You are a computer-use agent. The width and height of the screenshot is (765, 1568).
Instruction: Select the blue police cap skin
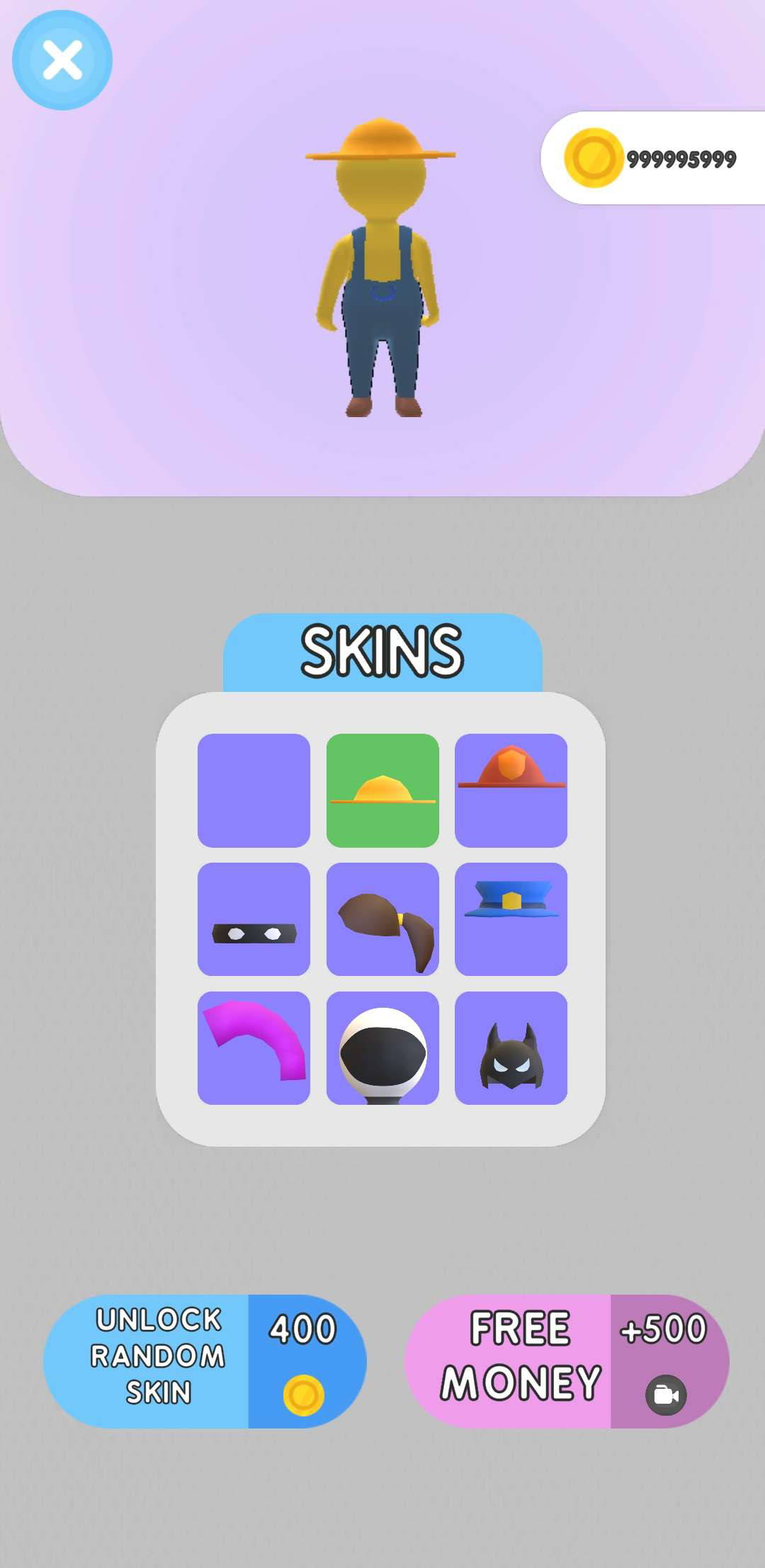[511, 919]
